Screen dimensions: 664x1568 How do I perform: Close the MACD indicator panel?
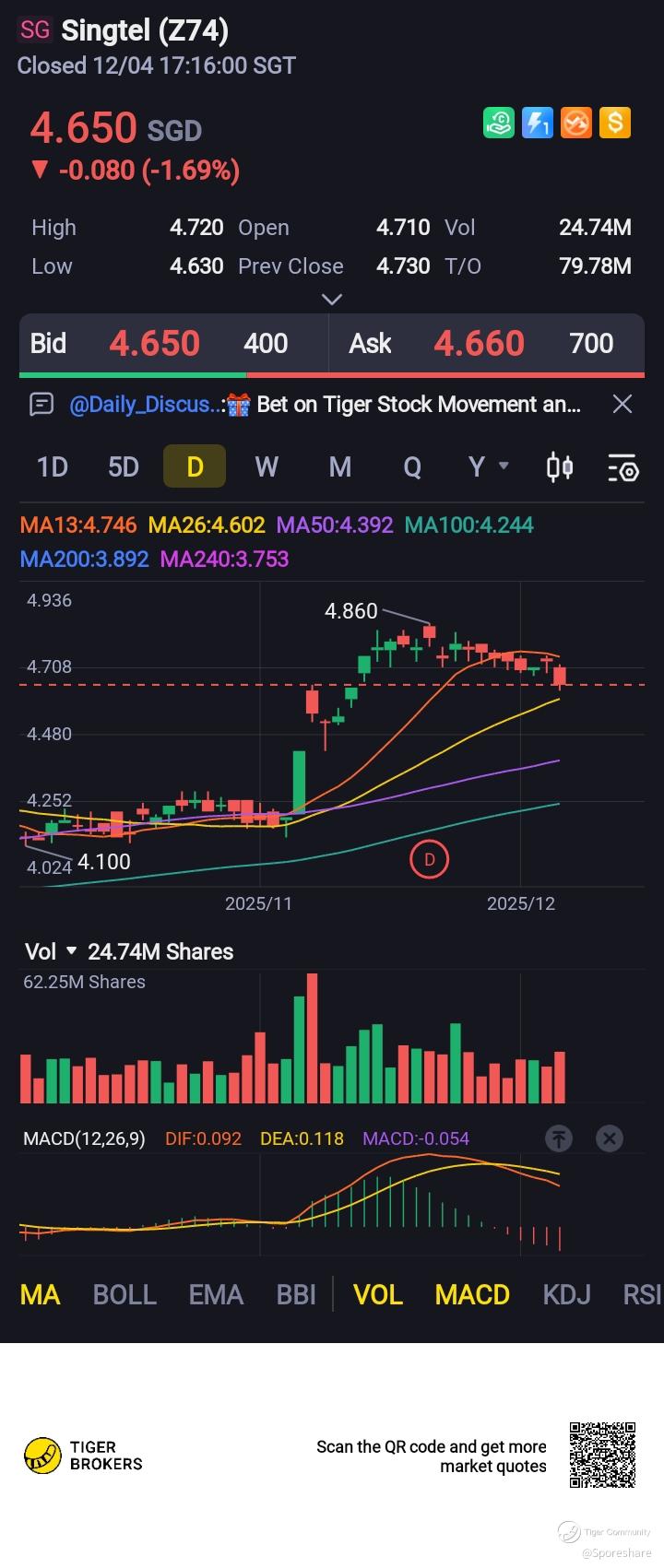pyautogui.click(x=610, y=1138)
